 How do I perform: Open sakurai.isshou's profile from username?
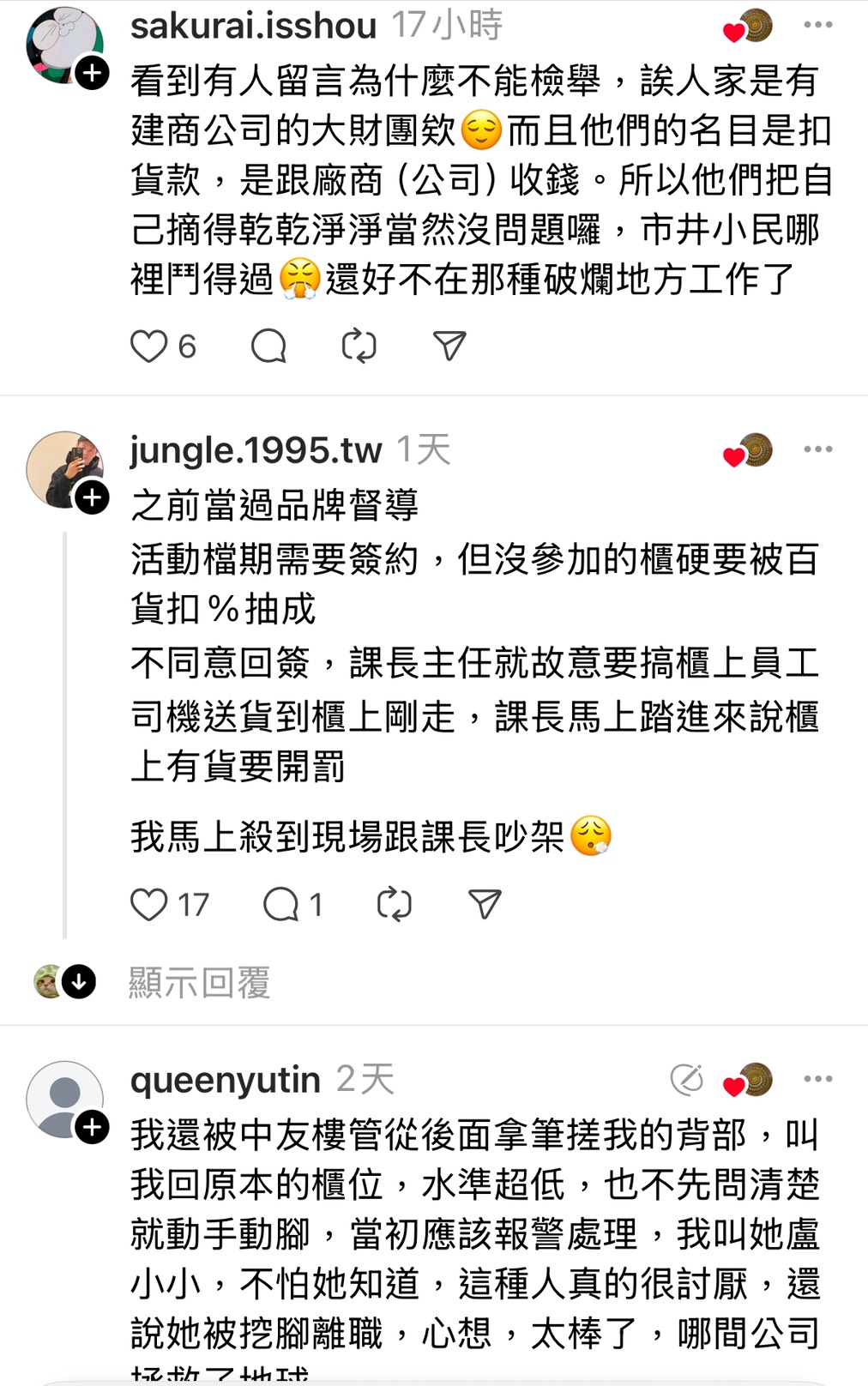click(253, 26)
